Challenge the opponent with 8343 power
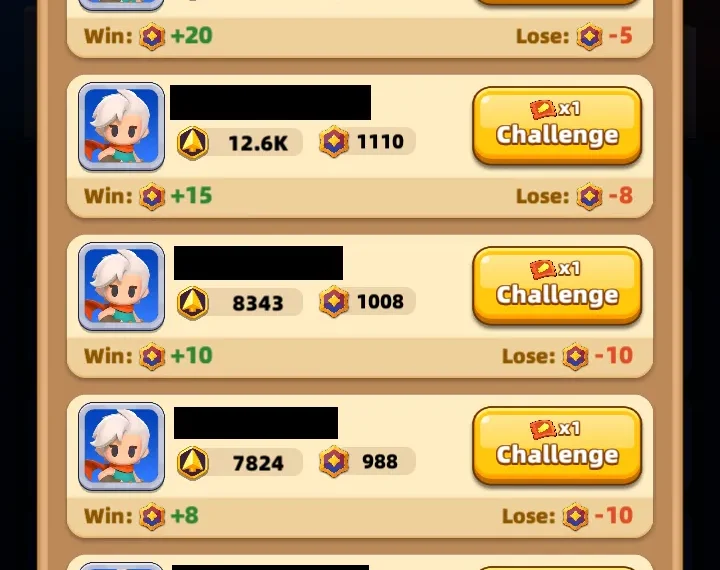The width and height of the screenshot is (720, 570). coord(556,286)
